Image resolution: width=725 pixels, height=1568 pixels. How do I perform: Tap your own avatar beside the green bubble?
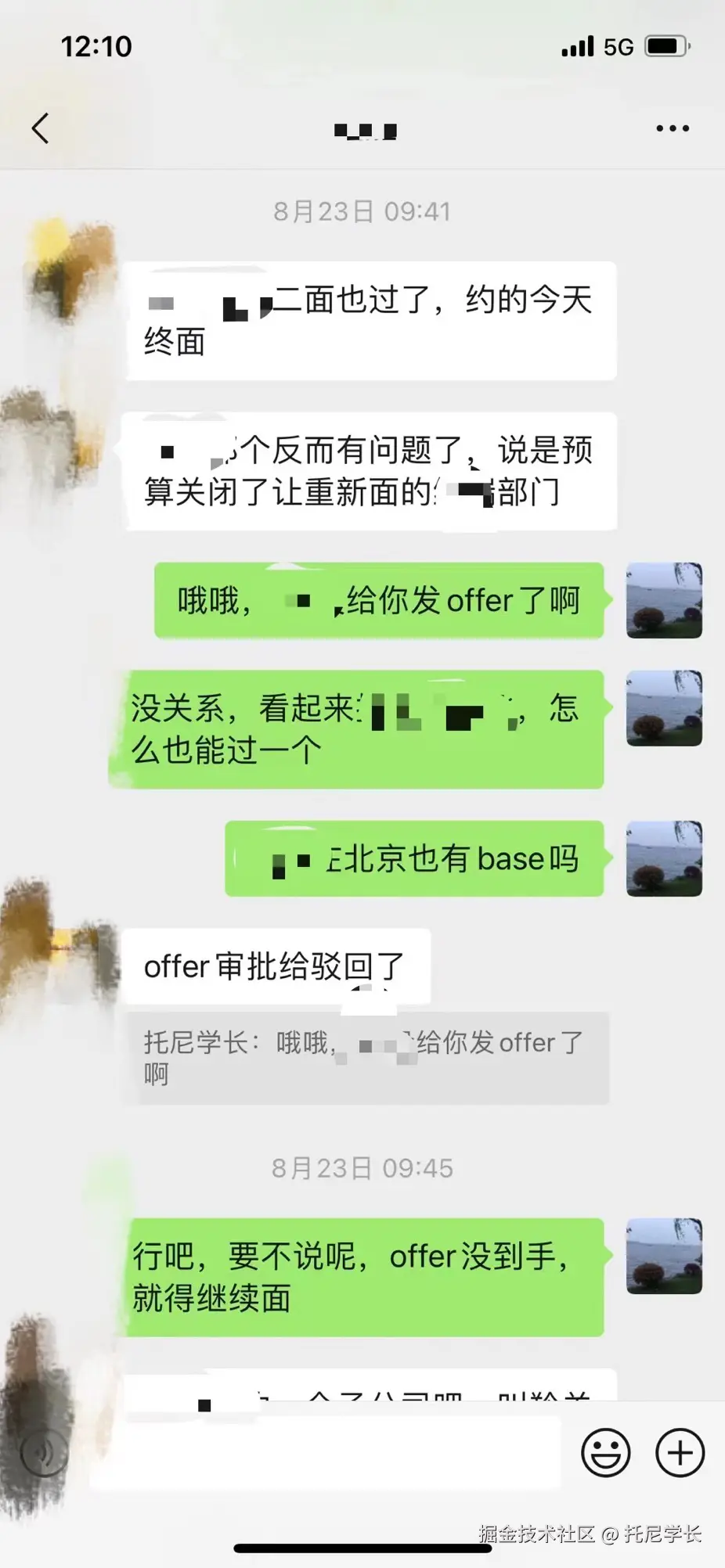pos(664,601)
